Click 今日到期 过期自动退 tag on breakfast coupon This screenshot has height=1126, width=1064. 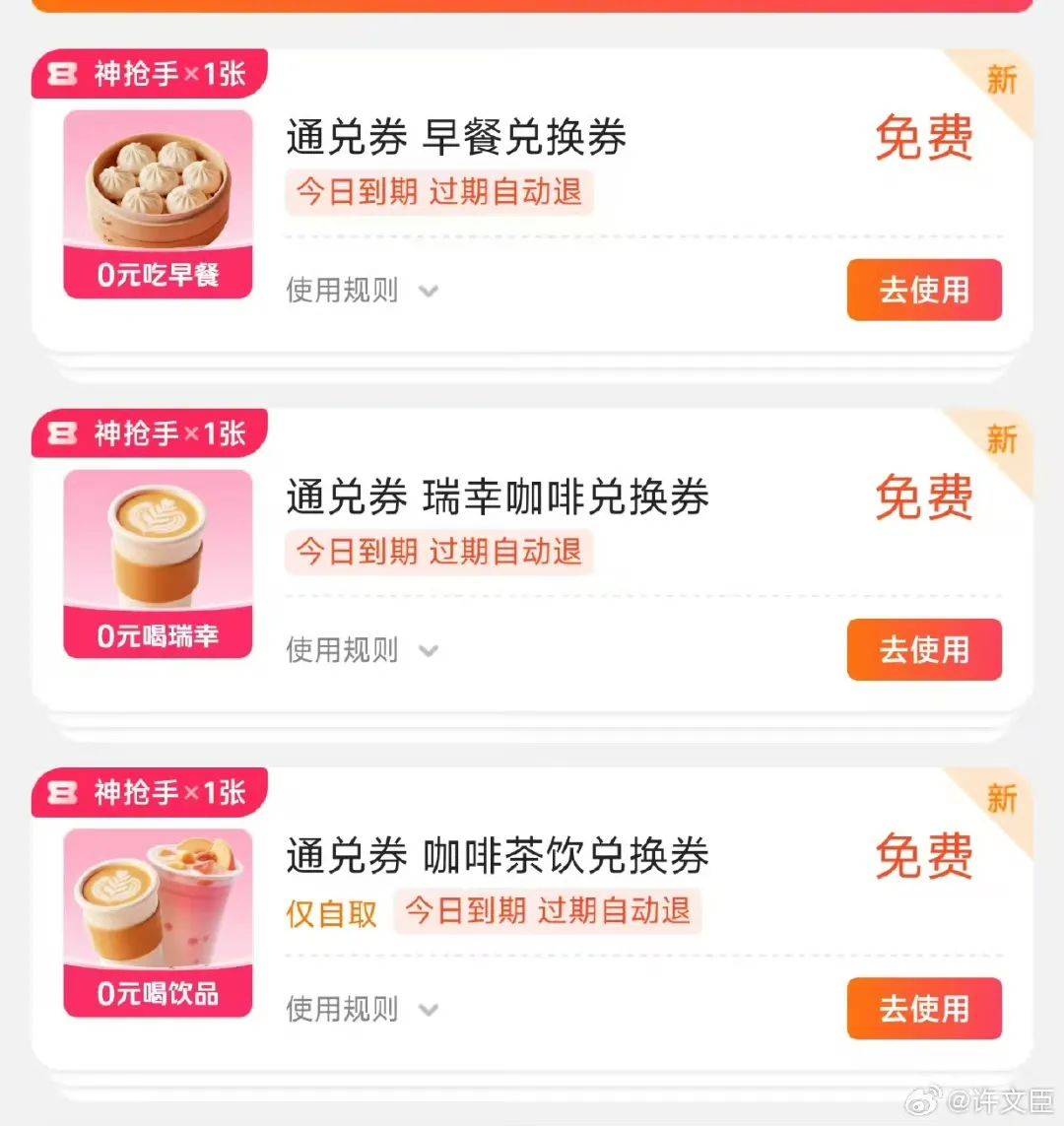tap(436, 193)
